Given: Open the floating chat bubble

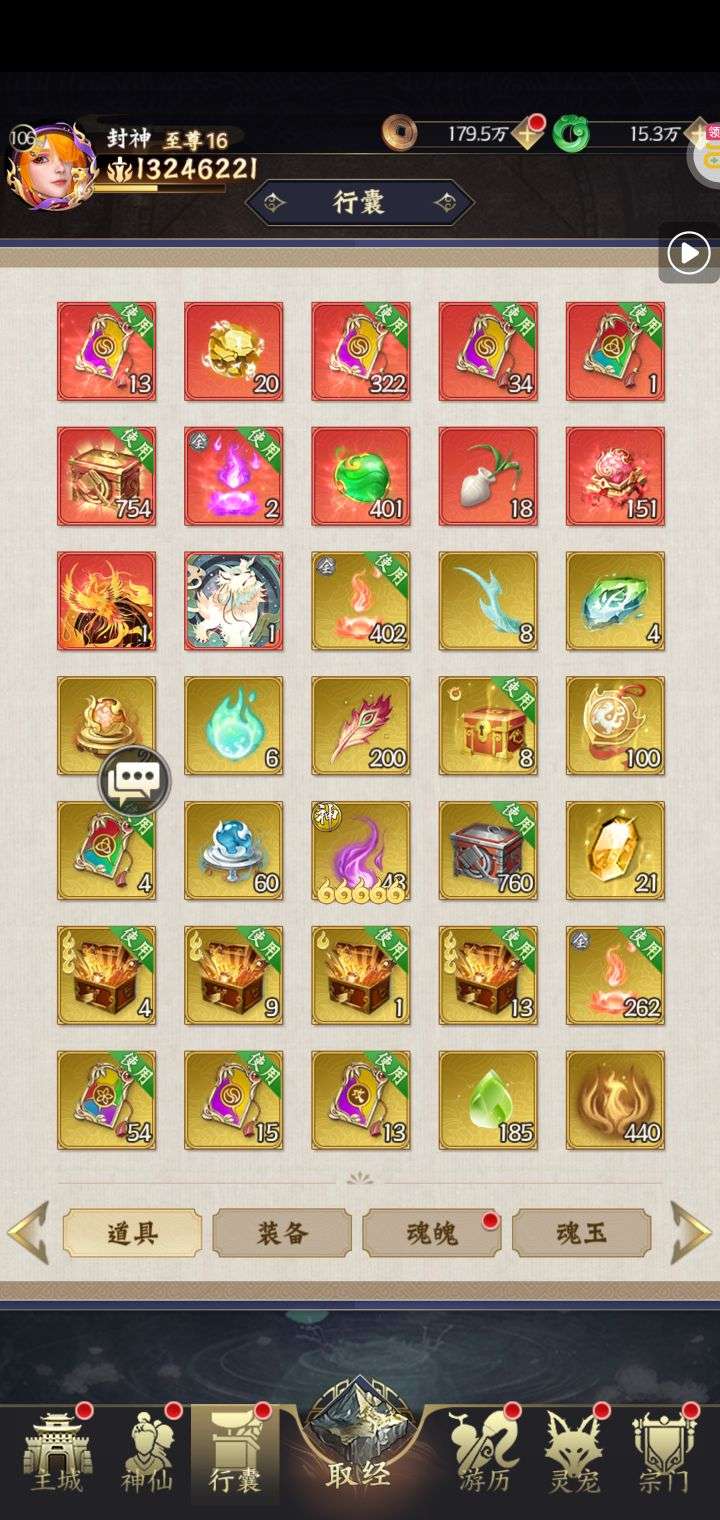Looking at the screenshot, I should point(134,781).
